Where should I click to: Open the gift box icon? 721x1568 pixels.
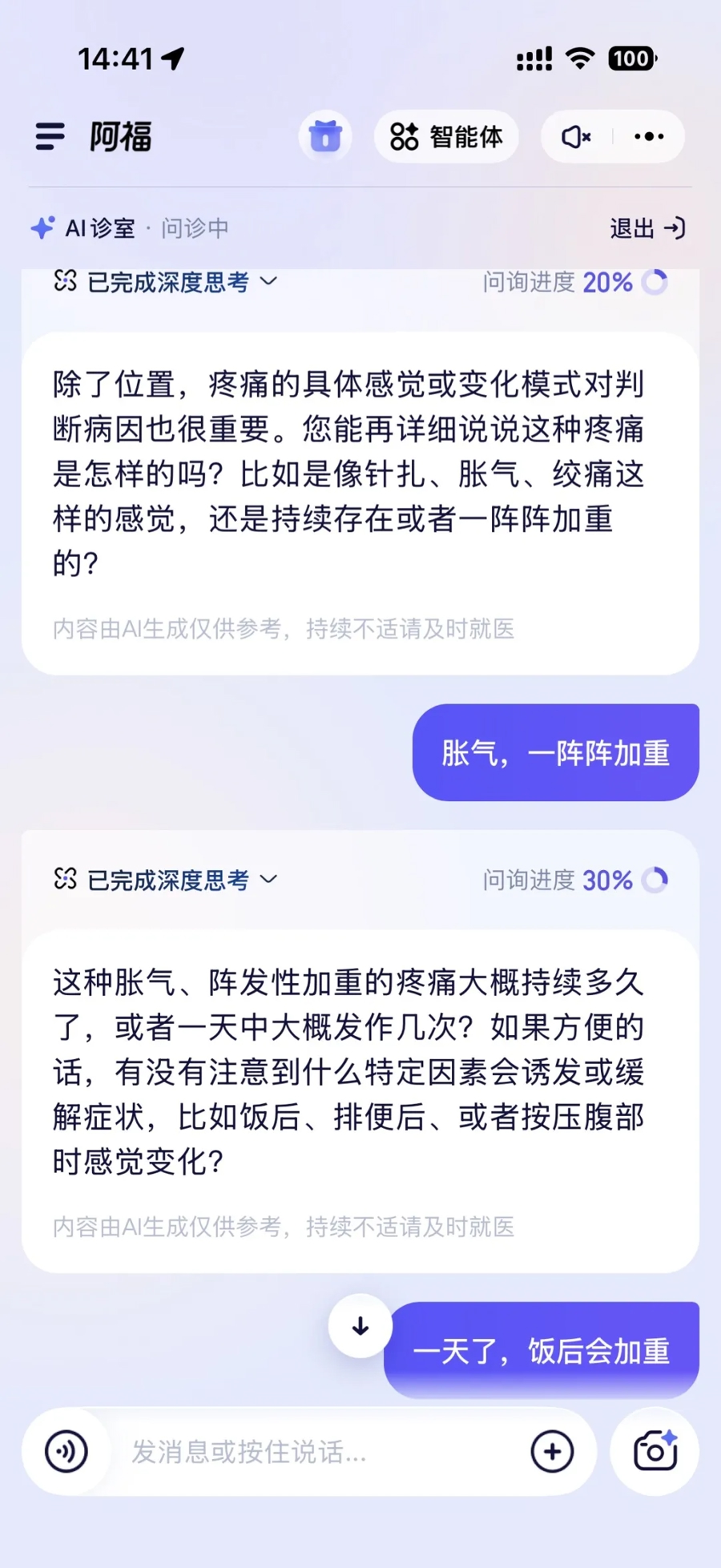(x=325, y=136)
